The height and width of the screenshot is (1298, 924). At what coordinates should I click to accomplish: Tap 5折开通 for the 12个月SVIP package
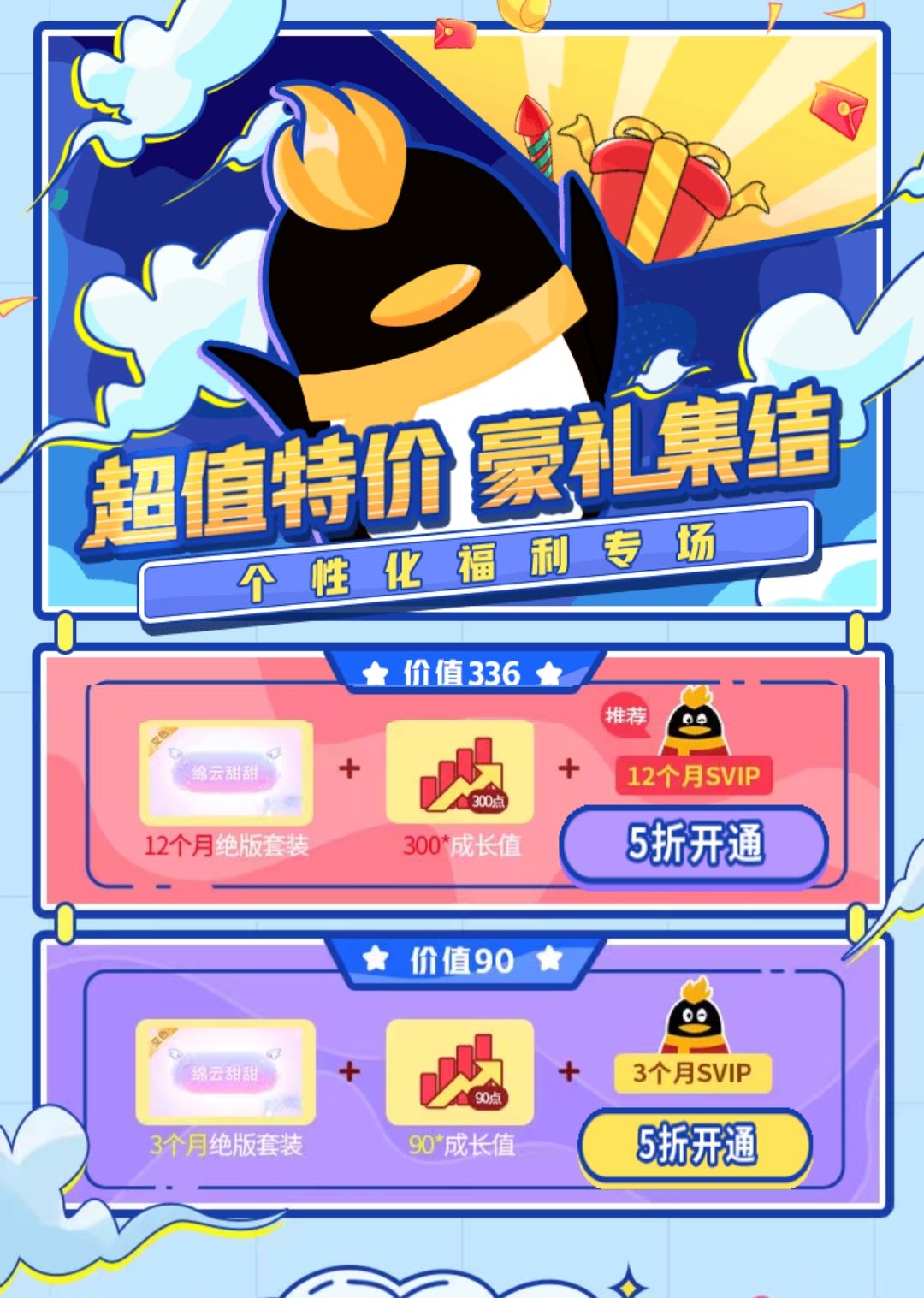(694, 845)
